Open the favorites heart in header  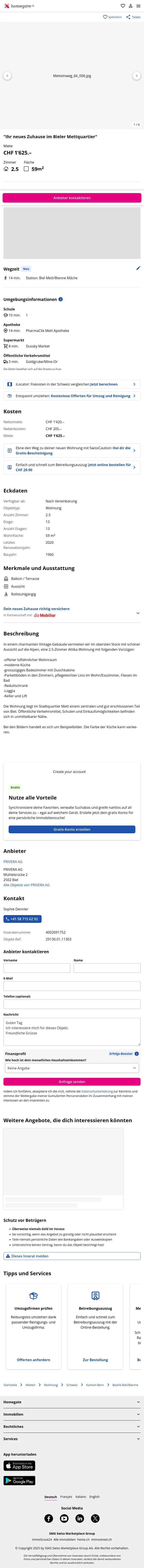(x=123, y=5)
